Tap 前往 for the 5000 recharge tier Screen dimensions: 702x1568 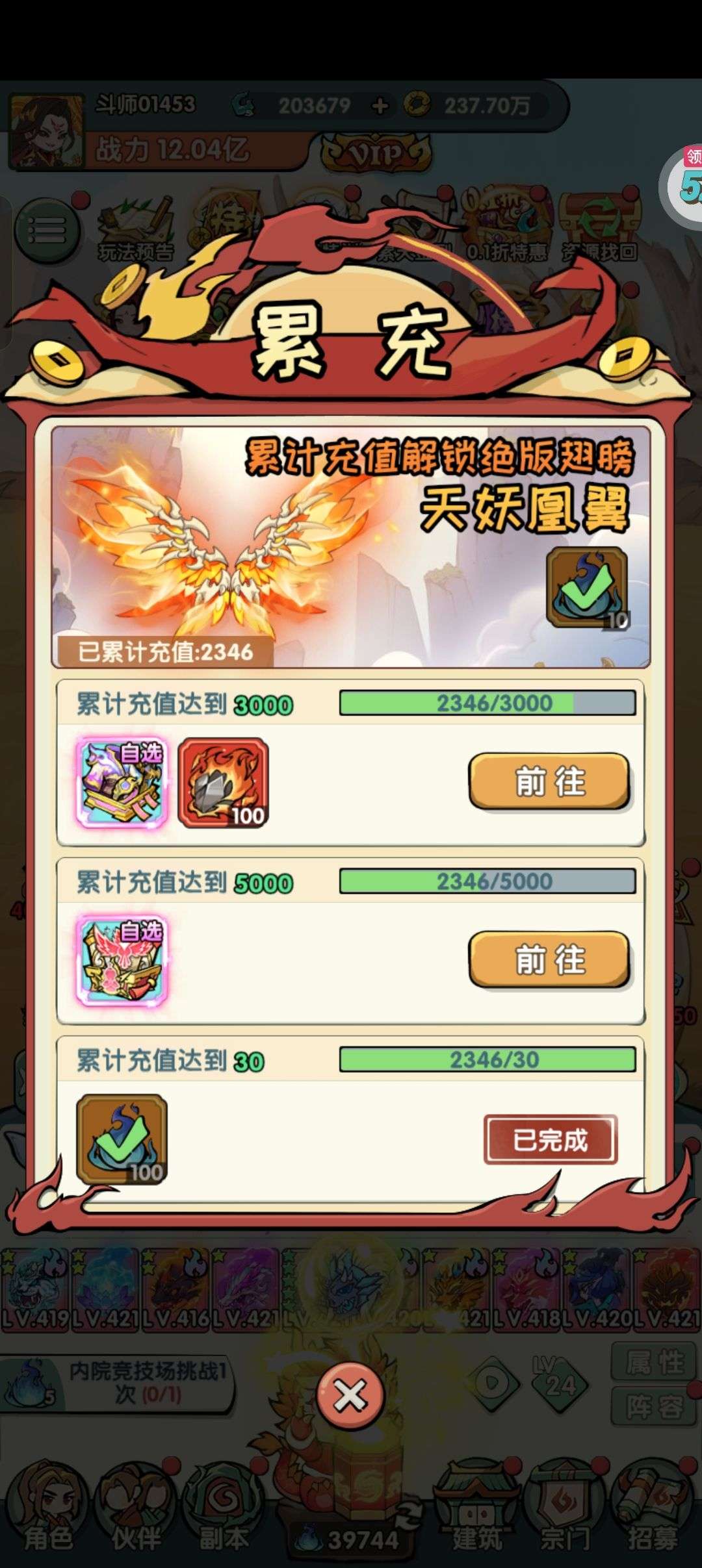click(549, 959)
